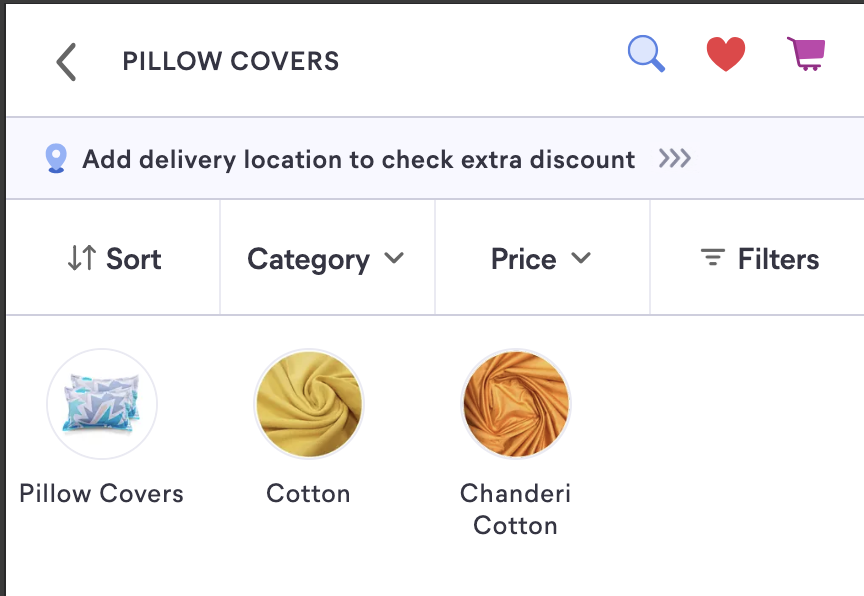
Task: Go back from Pillow Covers
Action: pos(66,62)
